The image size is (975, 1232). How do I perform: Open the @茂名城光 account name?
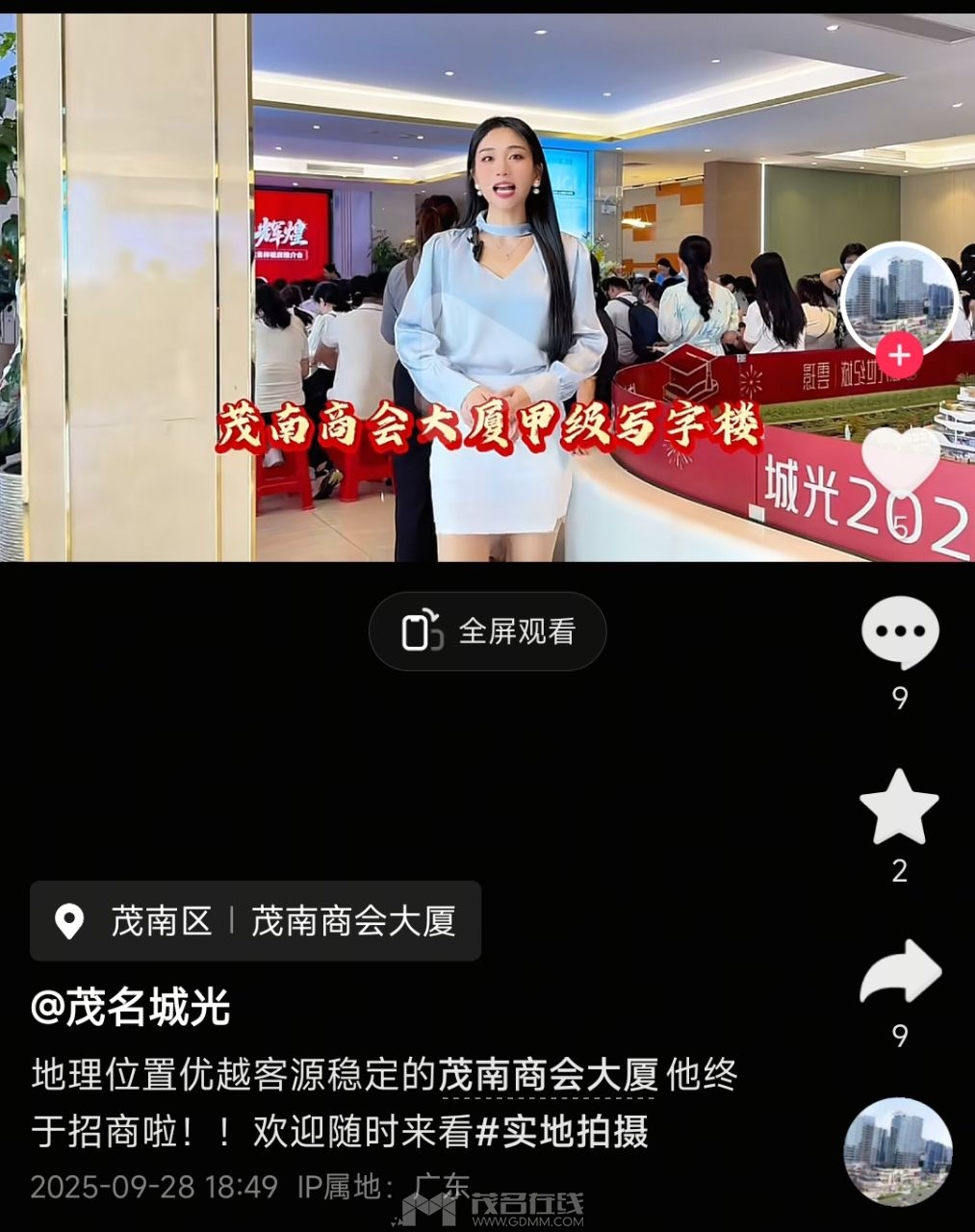coord(131,1007)
